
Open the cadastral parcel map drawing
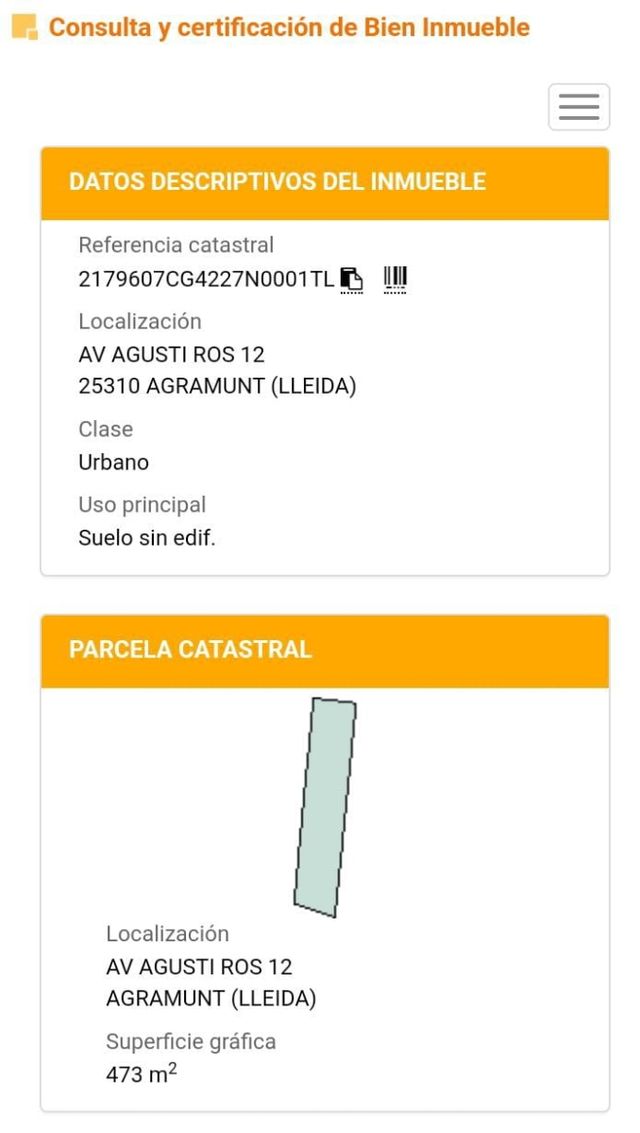pos(325,807)
